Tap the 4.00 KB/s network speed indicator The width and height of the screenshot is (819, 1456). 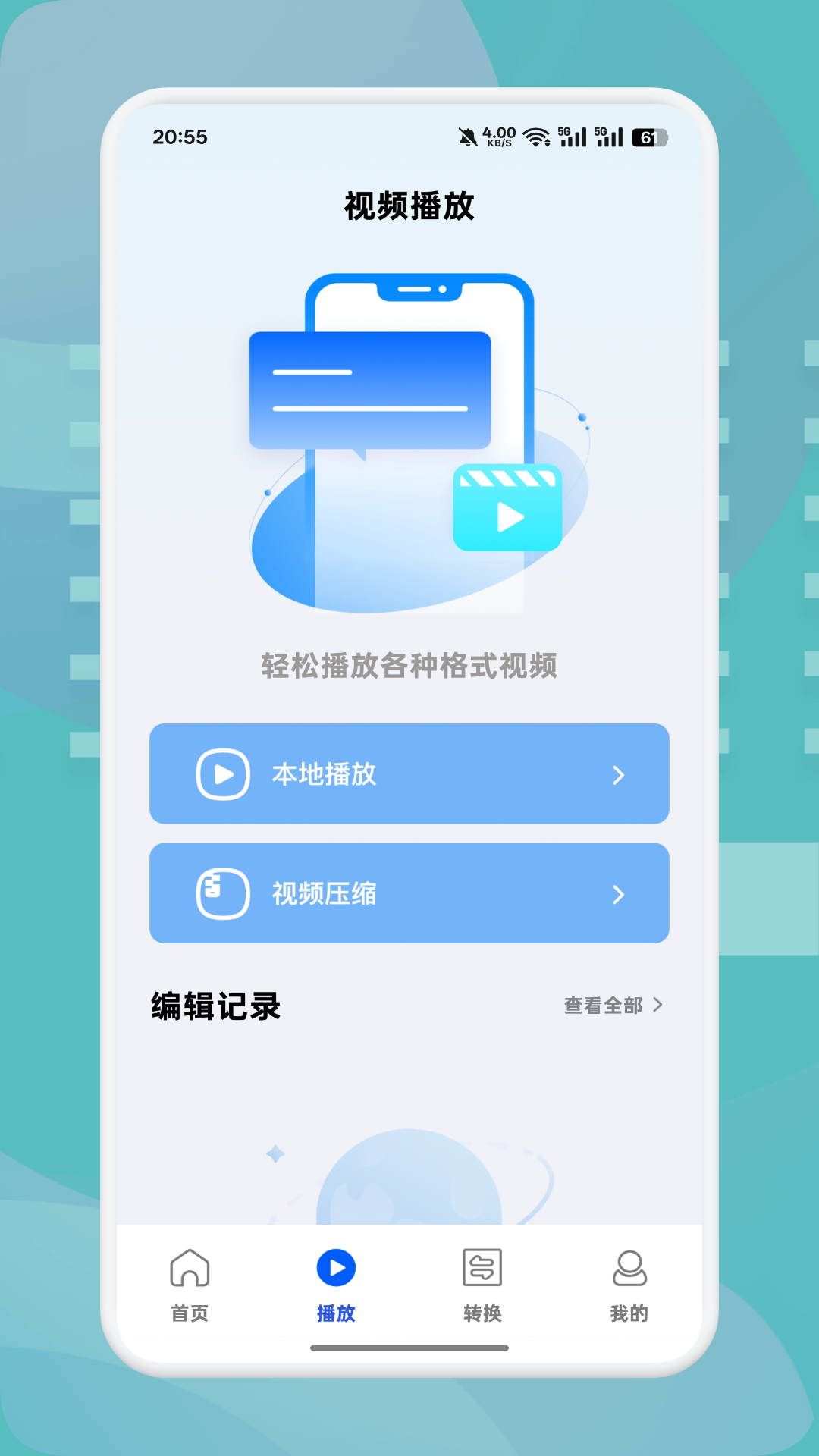click(x=497, y=138)
